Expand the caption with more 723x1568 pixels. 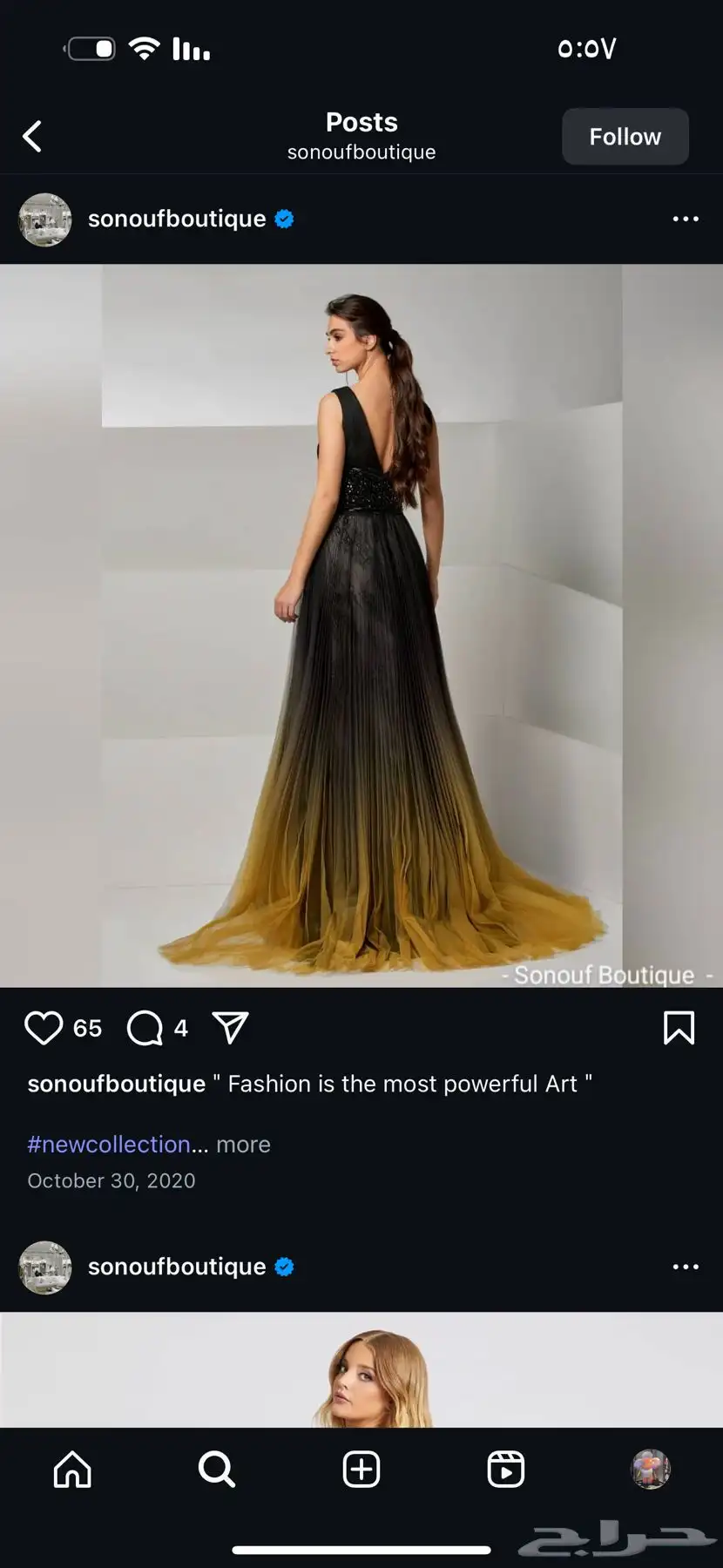coord(243,1144)
